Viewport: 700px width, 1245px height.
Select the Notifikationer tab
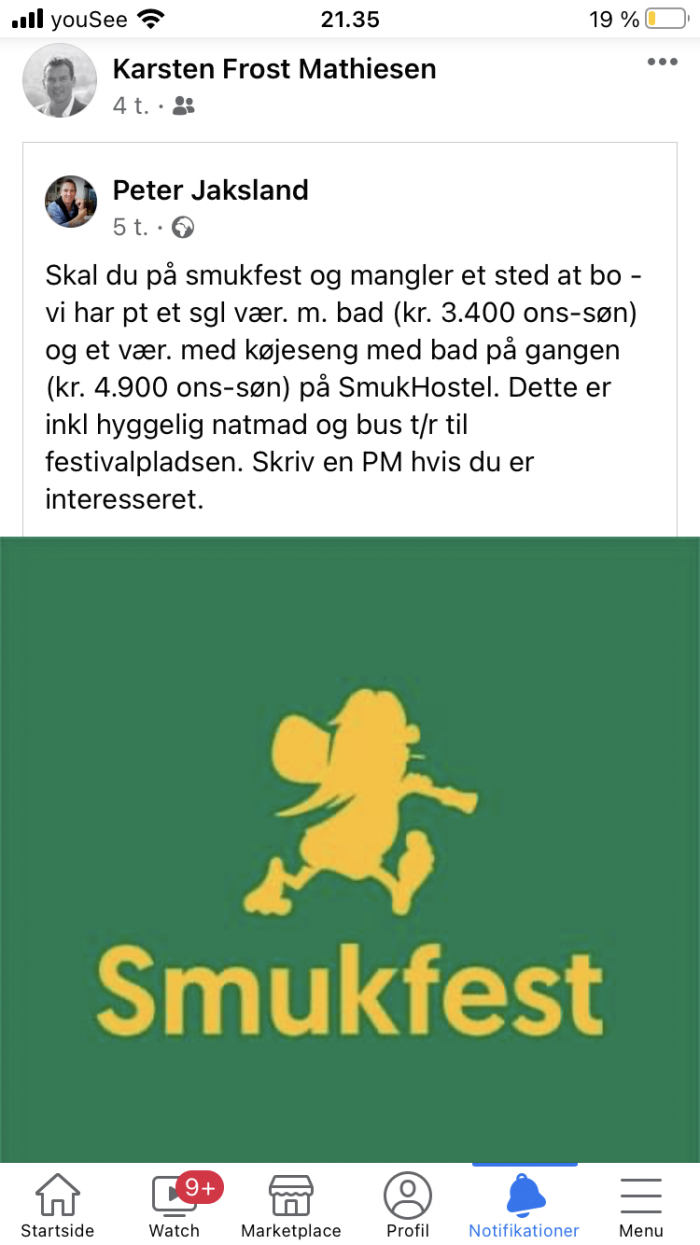[524, 1204]
